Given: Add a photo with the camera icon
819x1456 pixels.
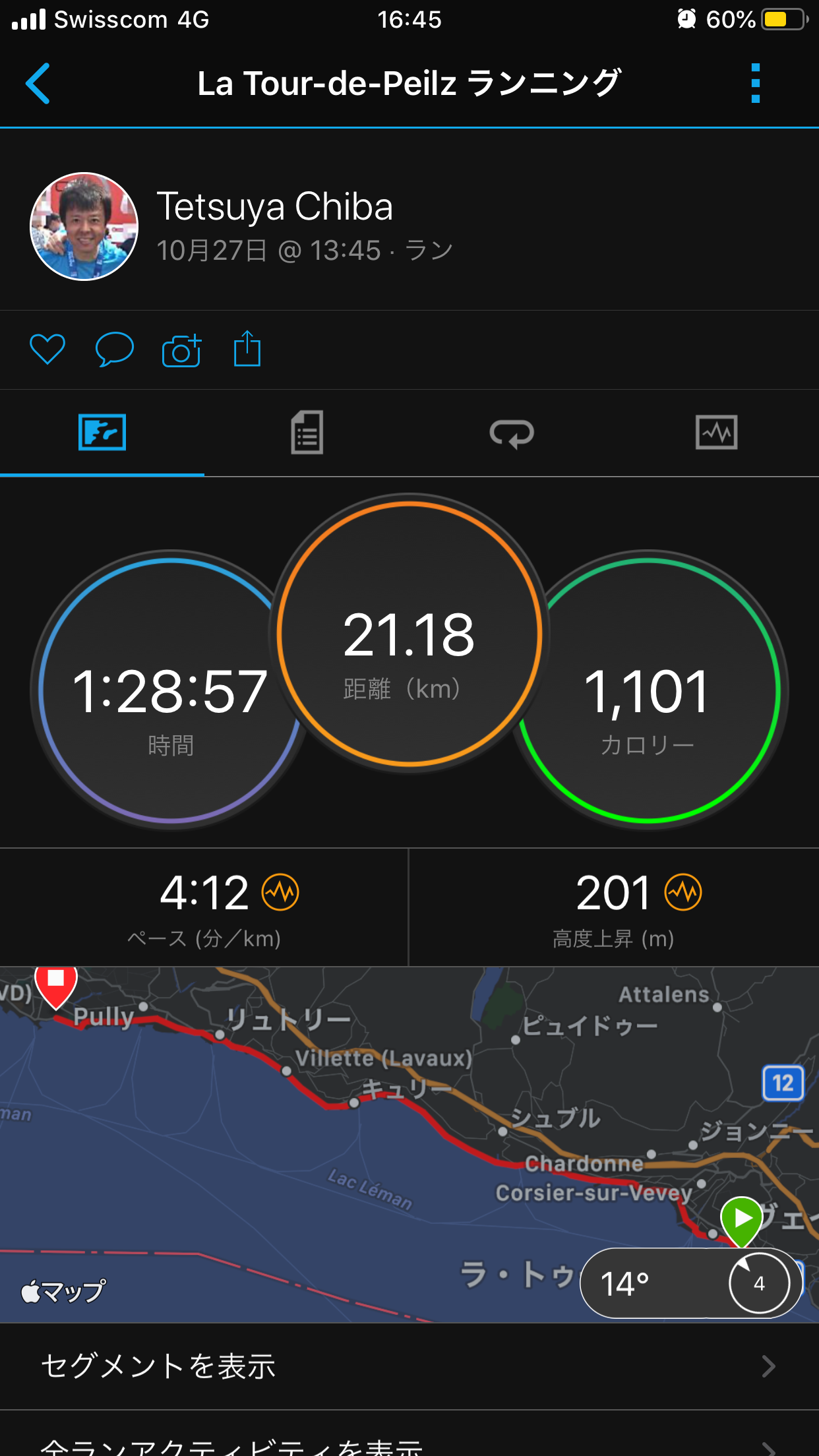Looking at the screenshot, I should (x=181, y=349).
